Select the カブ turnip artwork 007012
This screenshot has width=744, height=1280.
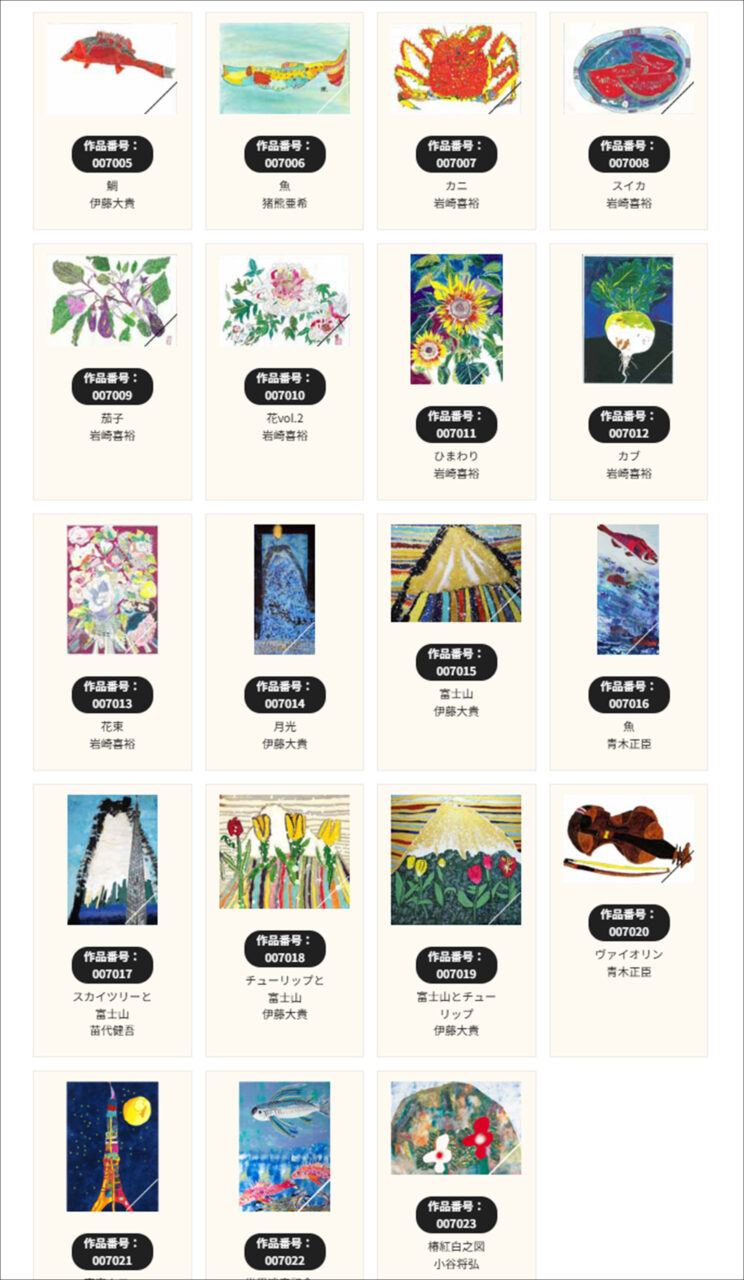pos(628,372)
